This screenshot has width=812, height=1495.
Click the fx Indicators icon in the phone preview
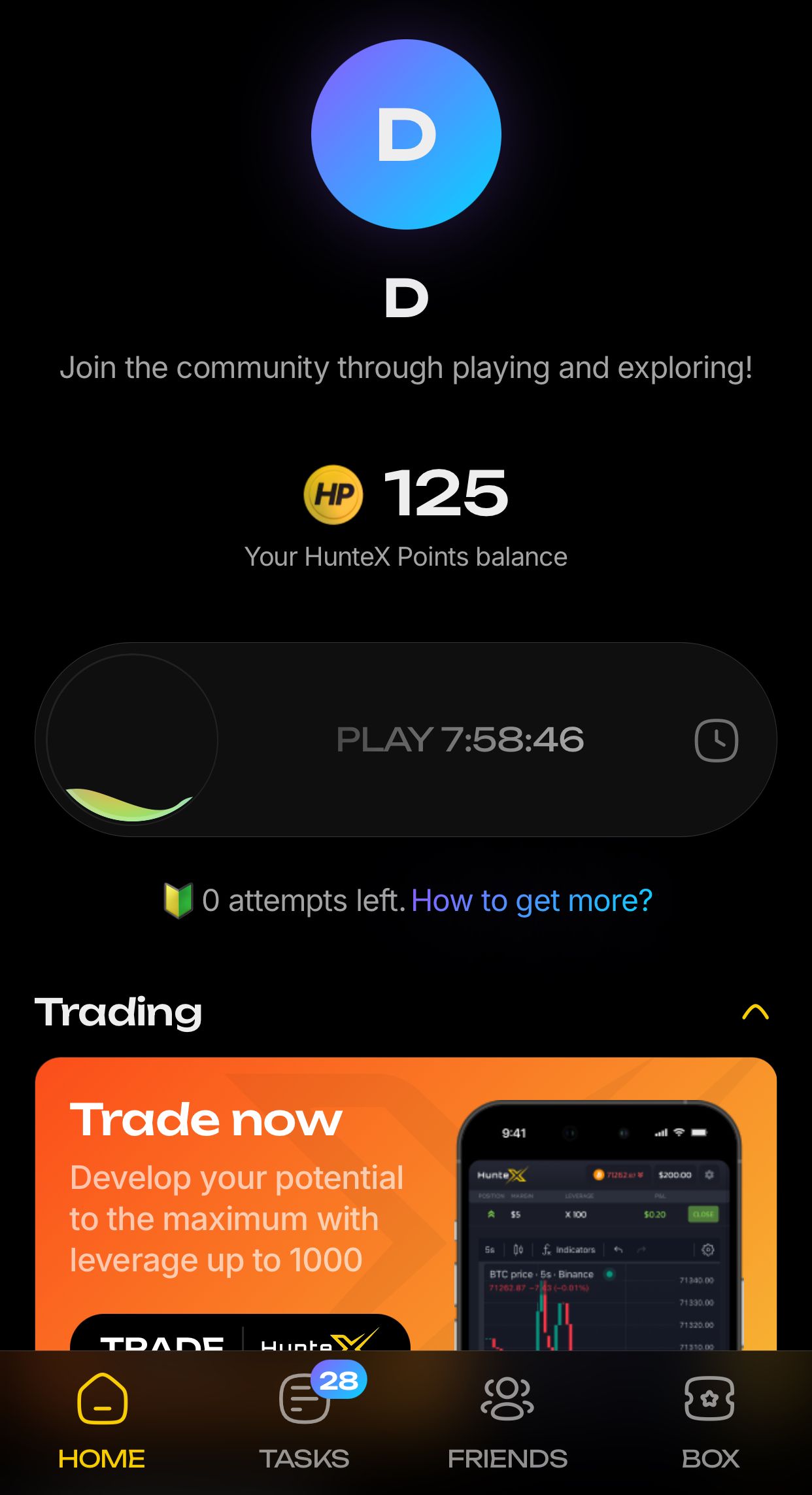(548, 1250)
